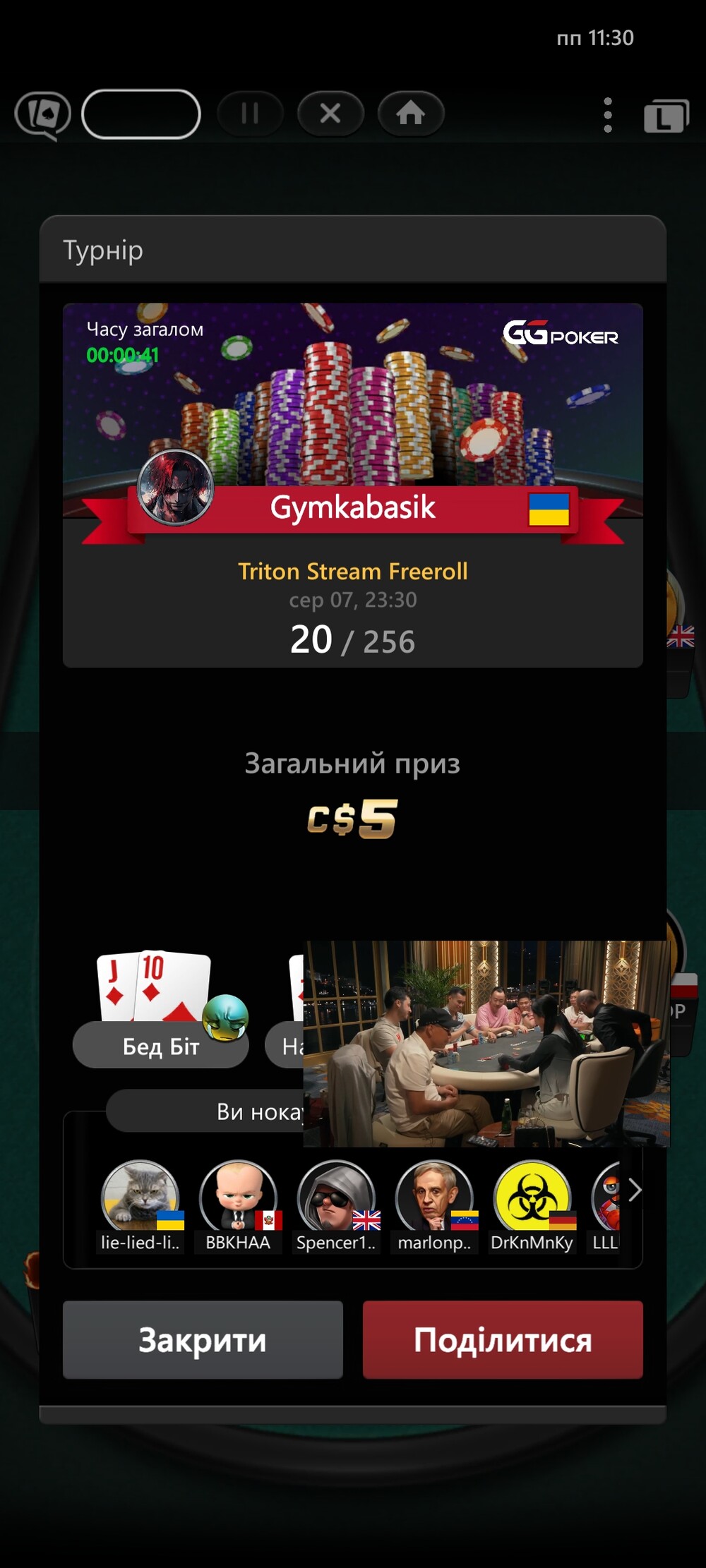Go to the home lobby icon
Image resolution: width=706 pixels, height=1568 pixels.
[x=411, y=113]
